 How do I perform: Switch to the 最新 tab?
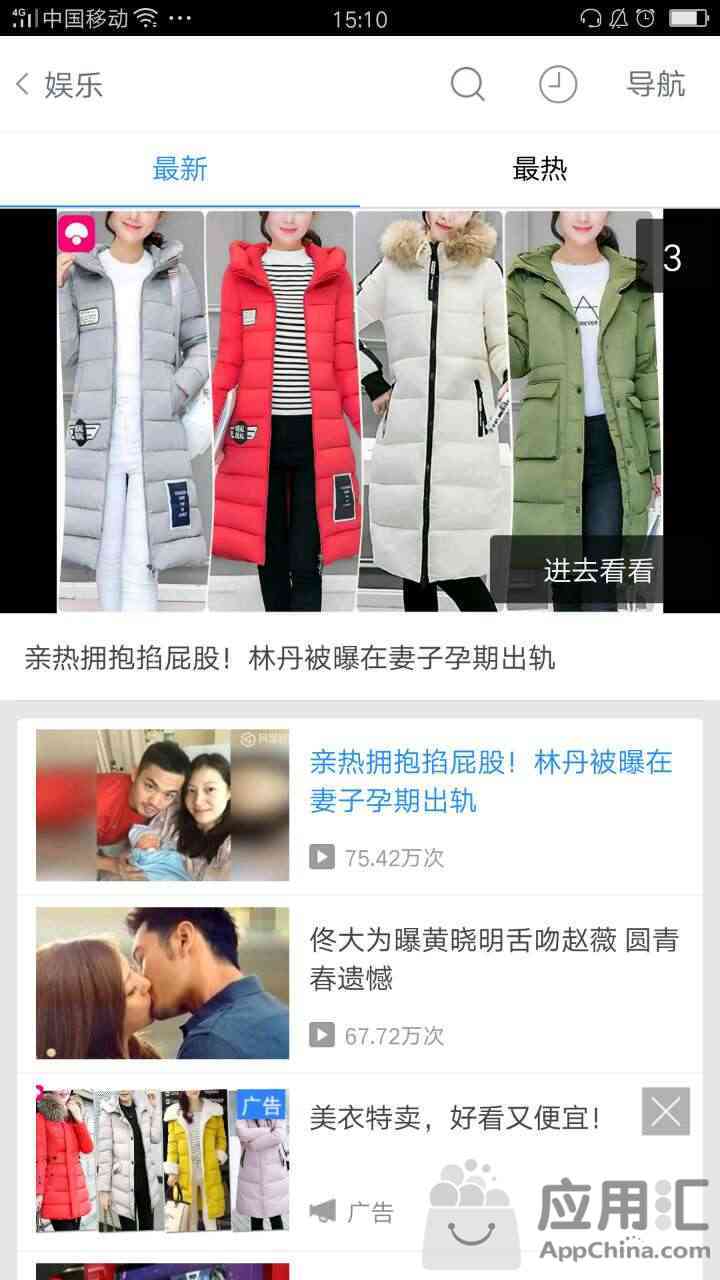(180, 169)
